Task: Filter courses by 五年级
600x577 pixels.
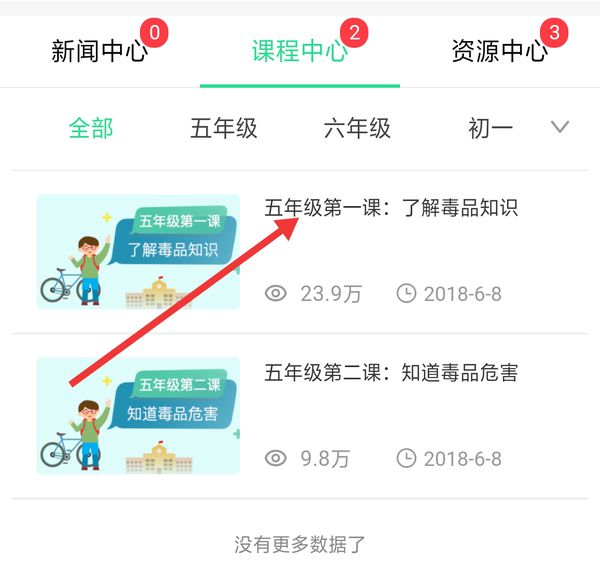Action: point(224,128)
